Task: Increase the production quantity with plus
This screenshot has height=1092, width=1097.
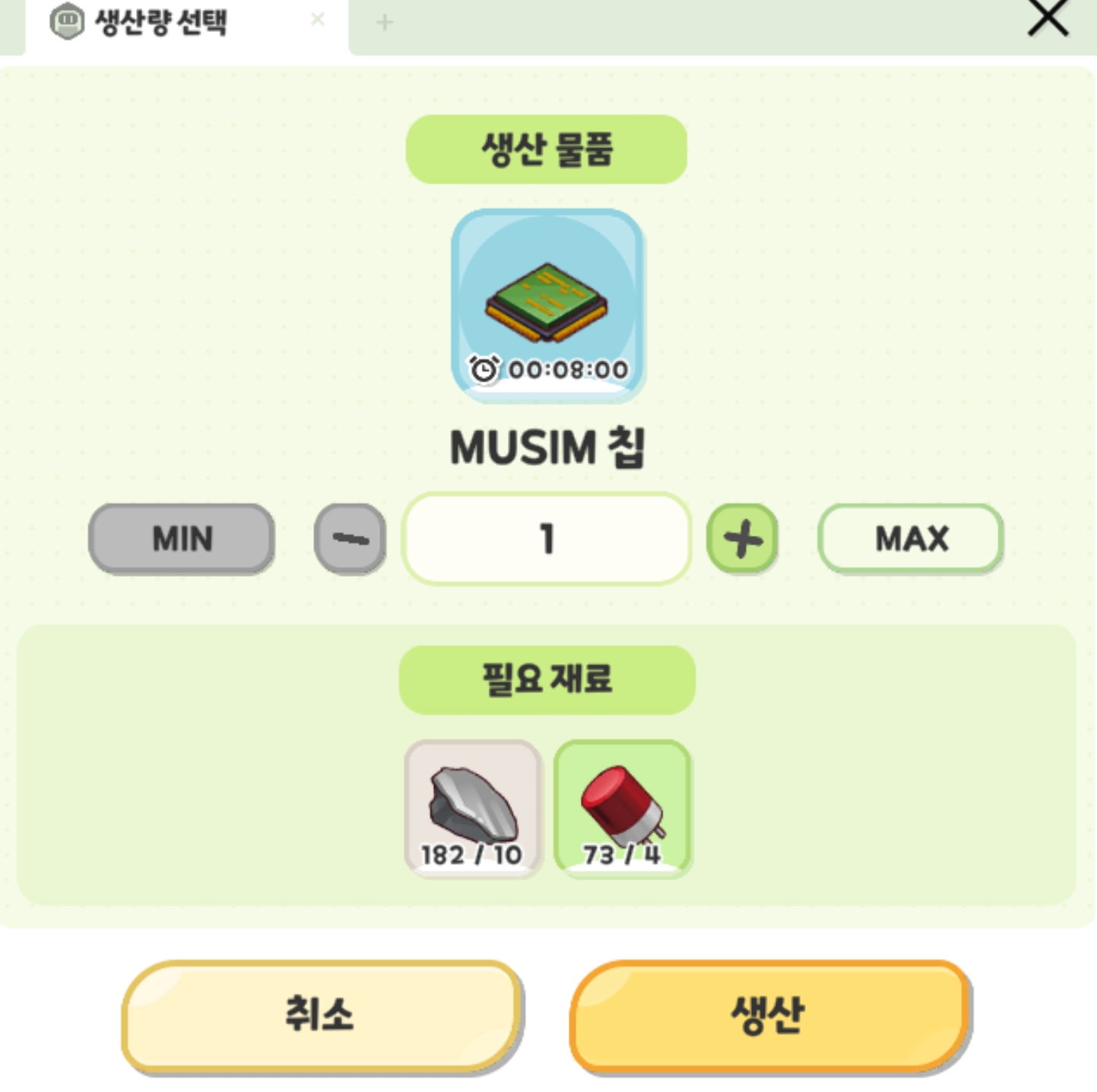Action: (742, 538)
